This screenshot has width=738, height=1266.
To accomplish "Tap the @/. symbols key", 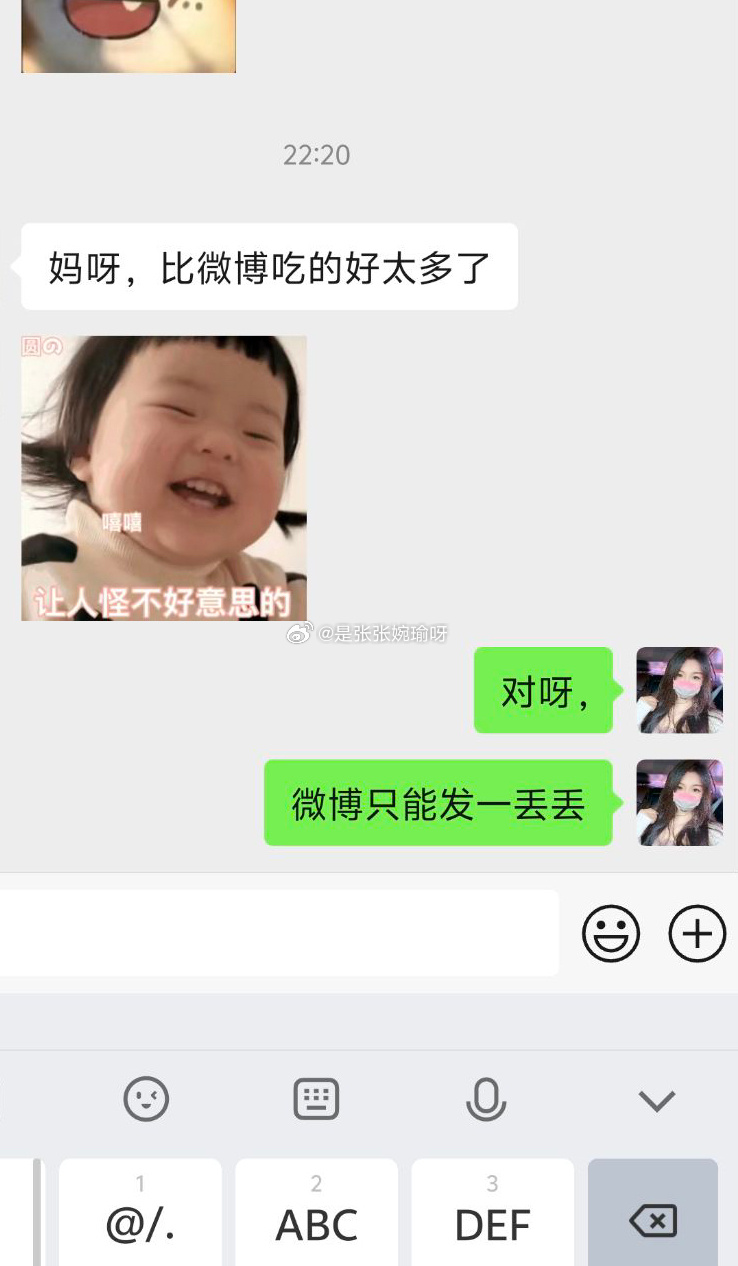I will click(x=140, y=1215).
